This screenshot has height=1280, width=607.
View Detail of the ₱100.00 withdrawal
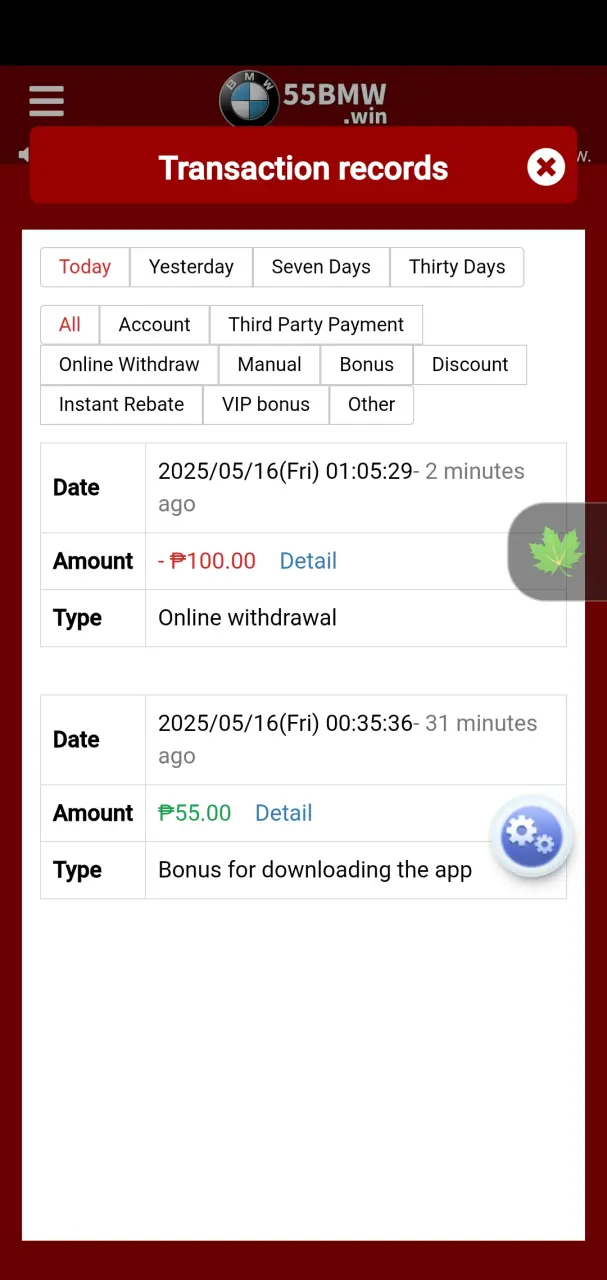point(308,561)
